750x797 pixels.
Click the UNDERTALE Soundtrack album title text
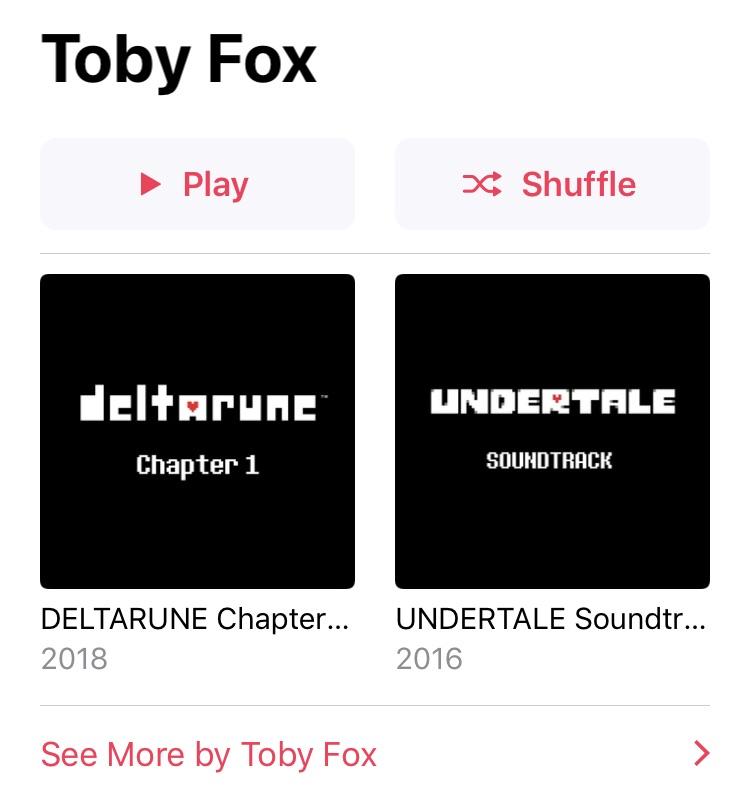pos(553,618)
